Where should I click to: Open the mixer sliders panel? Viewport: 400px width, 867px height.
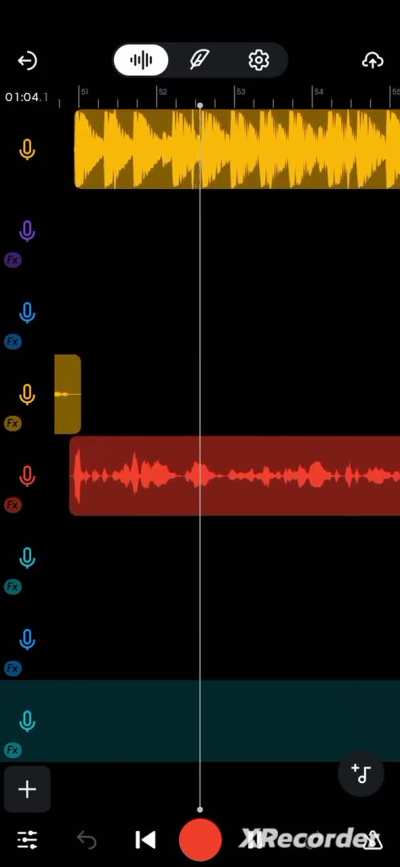[27, 840]
